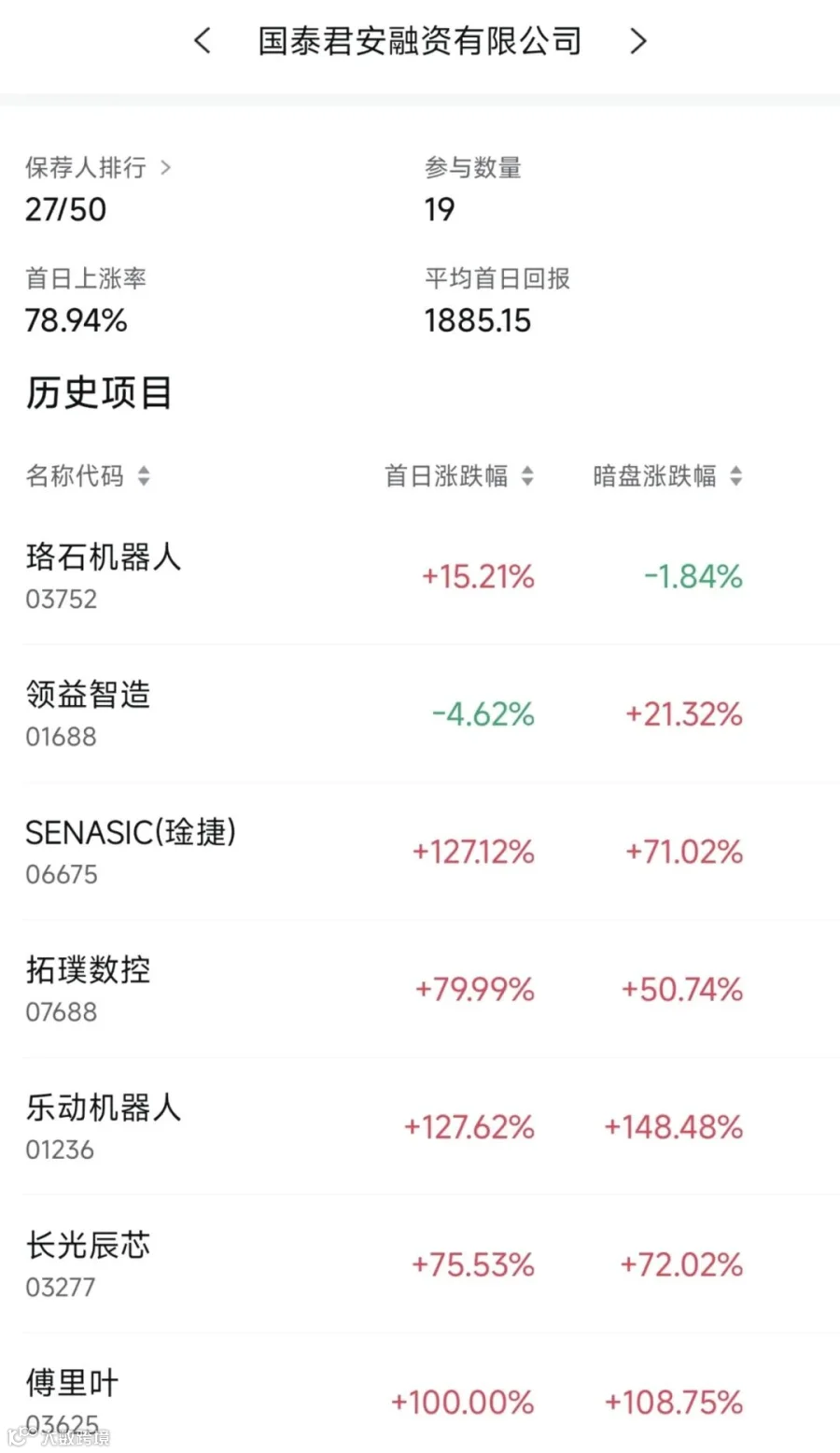840x1453 pixels.
Task: Open the 乐动机器人 01236 row
Action: [420, 1126]
